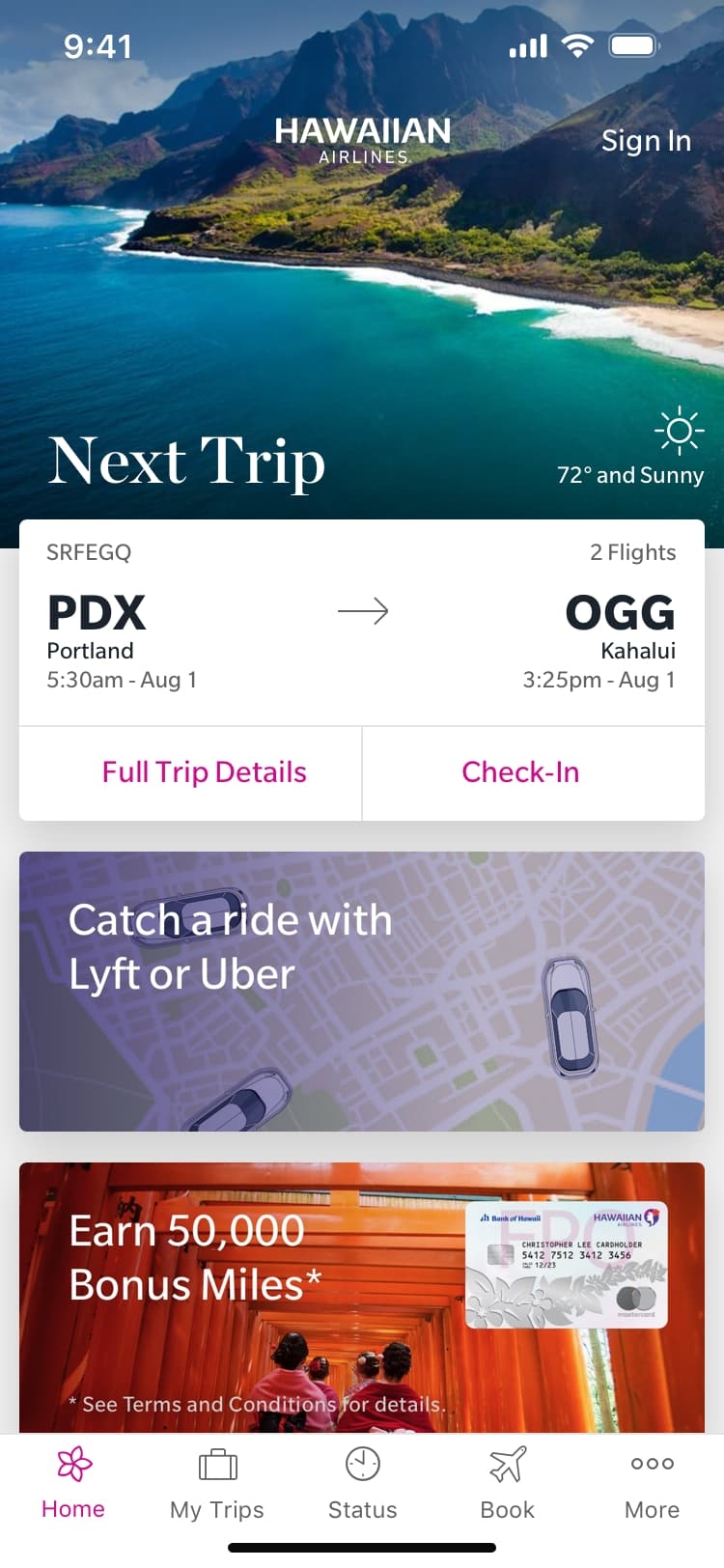Image resolution: width=724 pixels, height=1568 pixels.
Task: Select the Book tab
Action: point(508,1486)
